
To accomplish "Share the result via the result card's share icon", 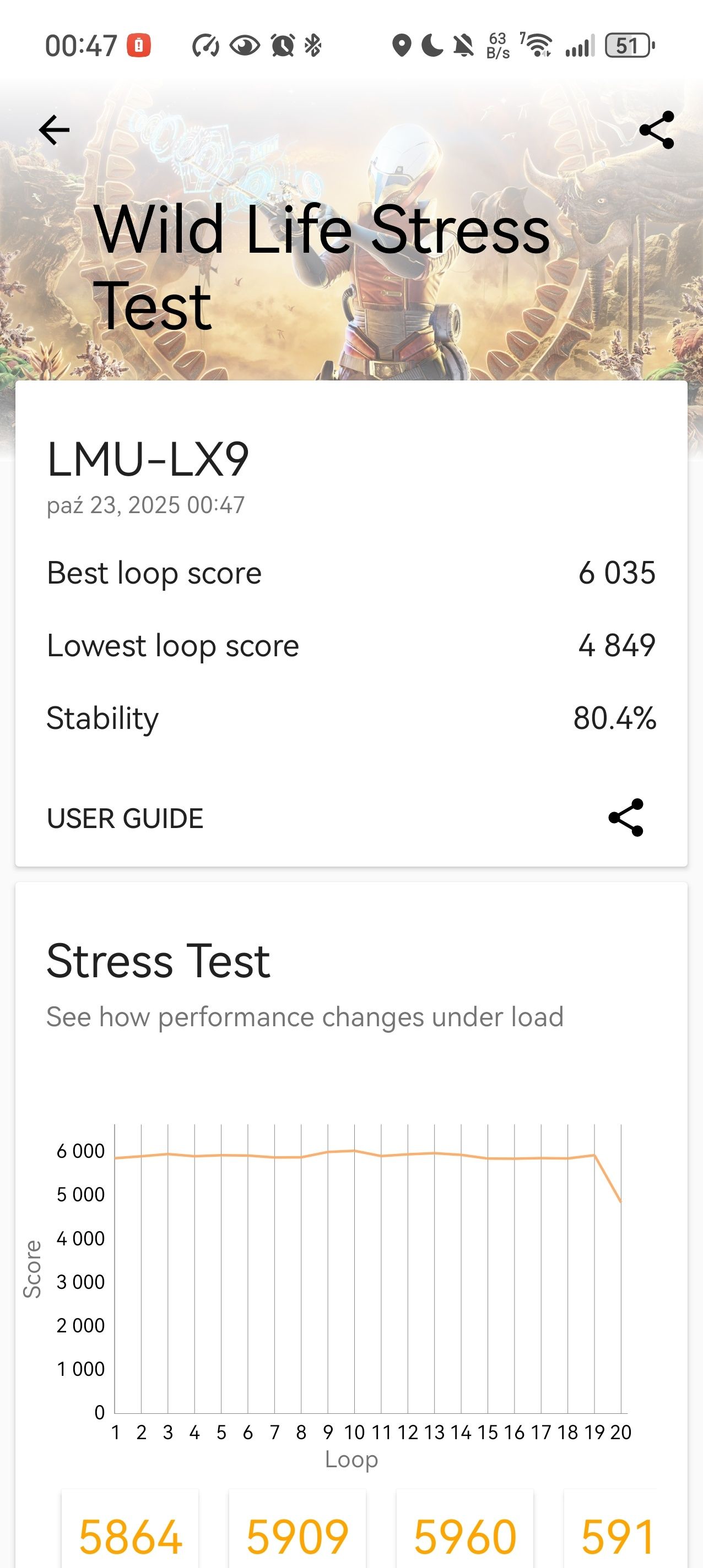I will coord(626,818).
